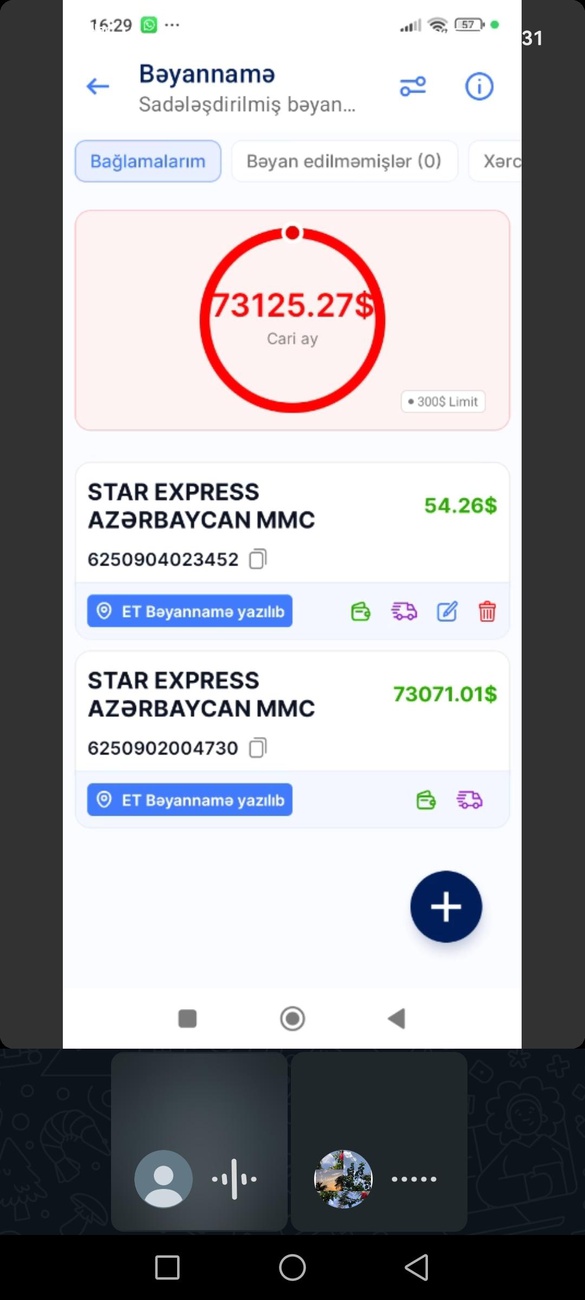The width and height of the screenshot is (585, 1300).
Task: Add a new declaration with plus button
Action: point(446,907)
